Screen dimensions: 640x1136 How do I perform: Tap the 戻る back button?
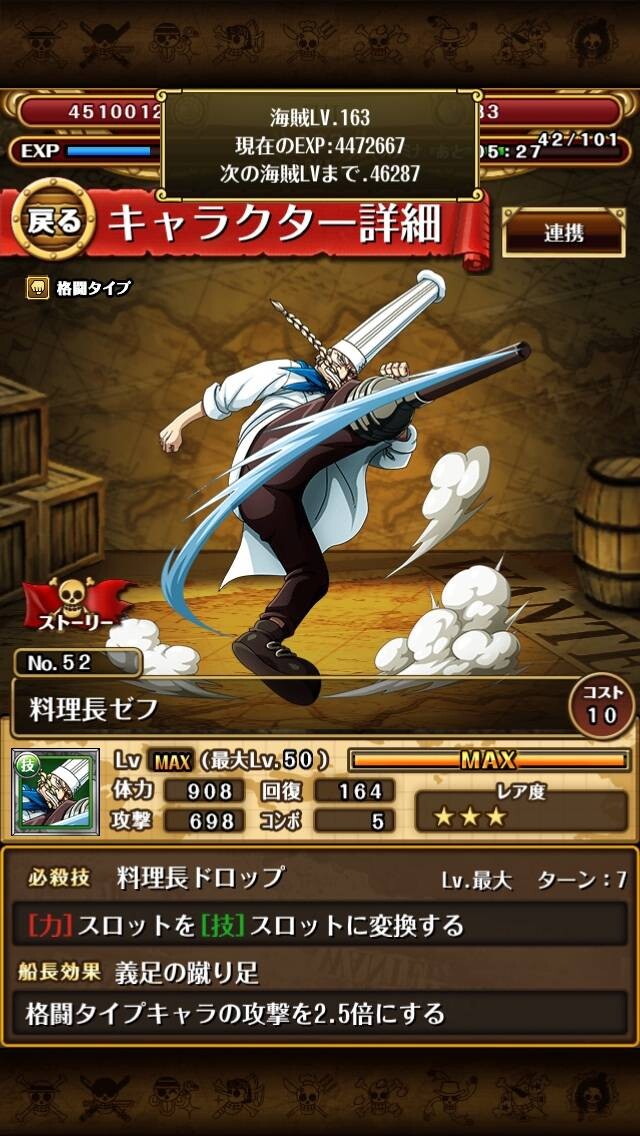(x=54, y=222)
